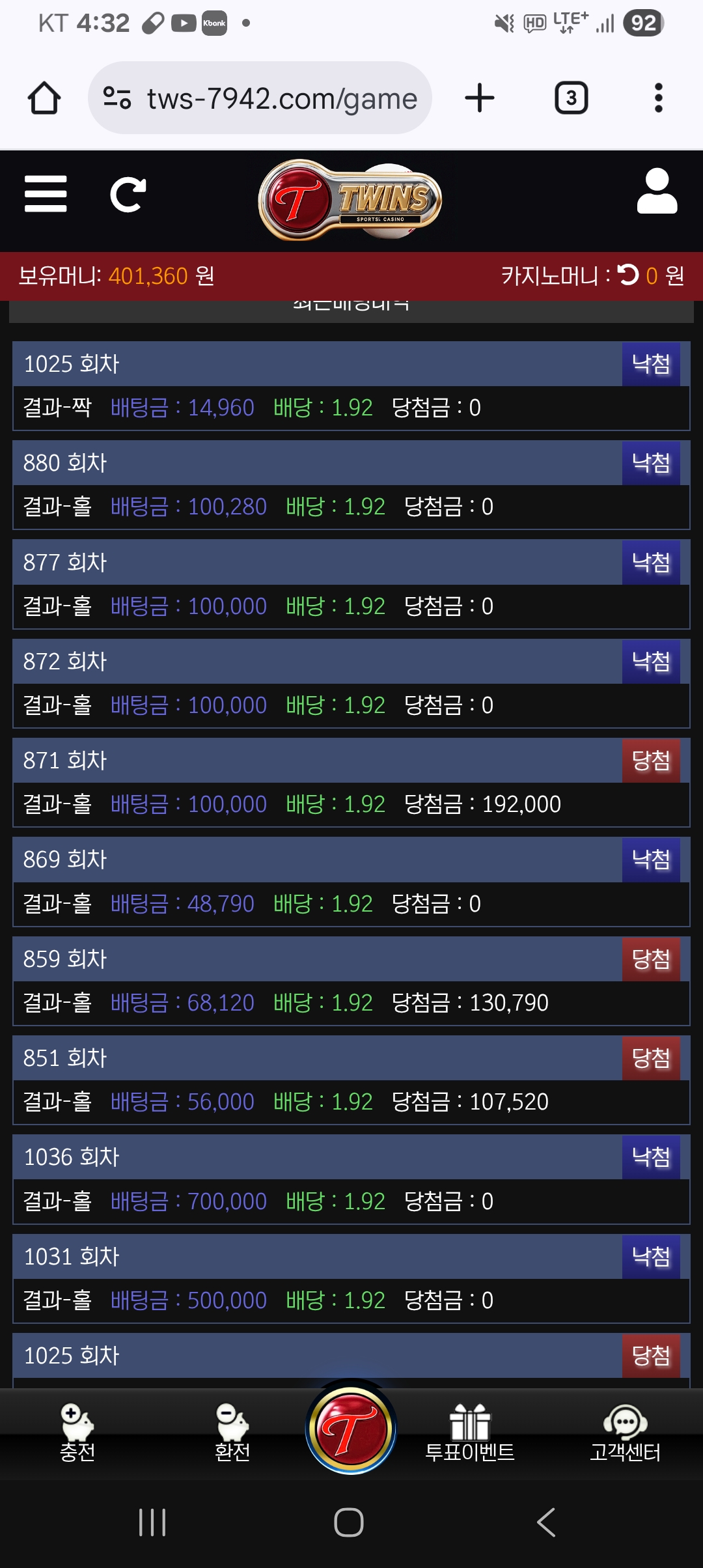The height and width of the screenshot is (1568, 703).
Task: Tap the system back button
Action: [546, 1522]
